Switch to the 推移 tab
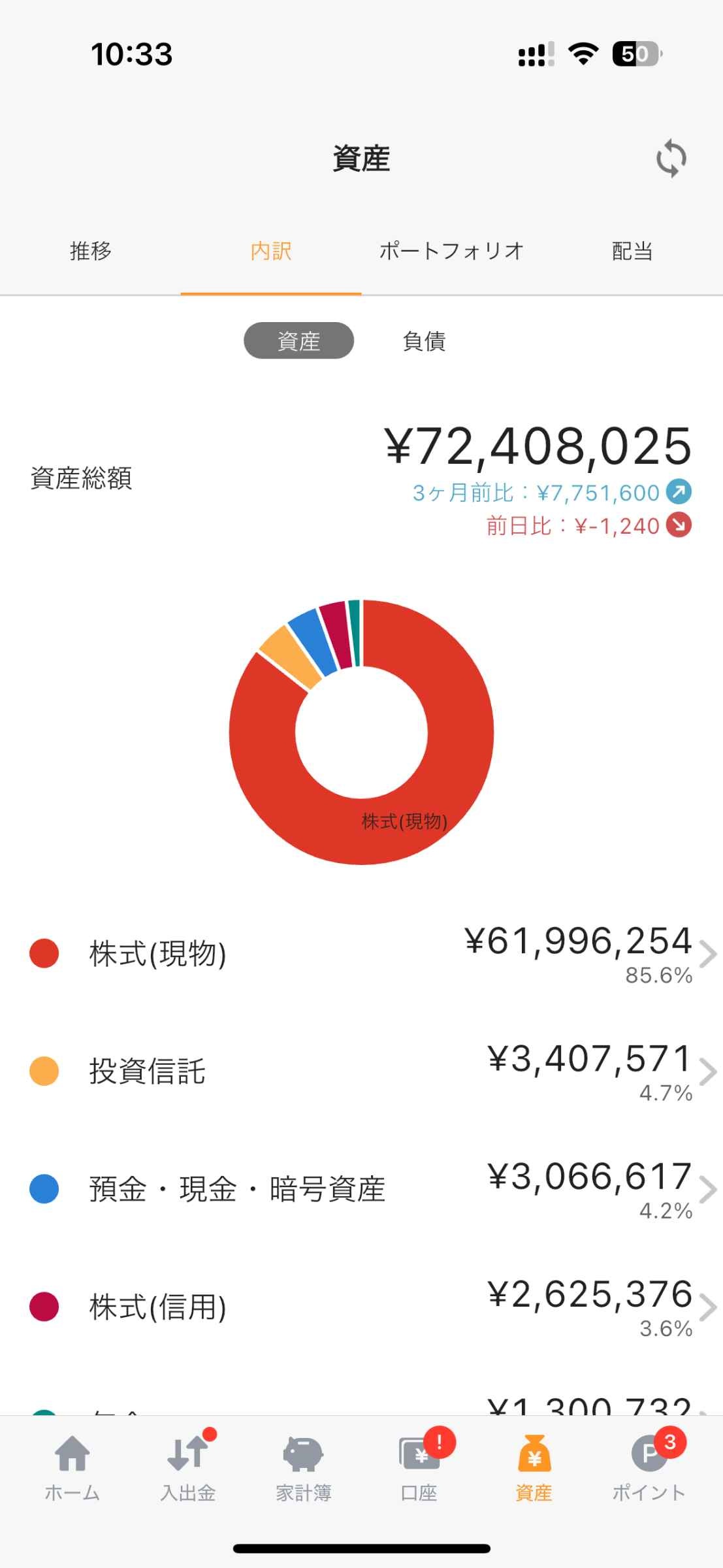Image resolution: width=723 pixels, height=1568 pixels. pyautogui.click(x=91, y=251)
